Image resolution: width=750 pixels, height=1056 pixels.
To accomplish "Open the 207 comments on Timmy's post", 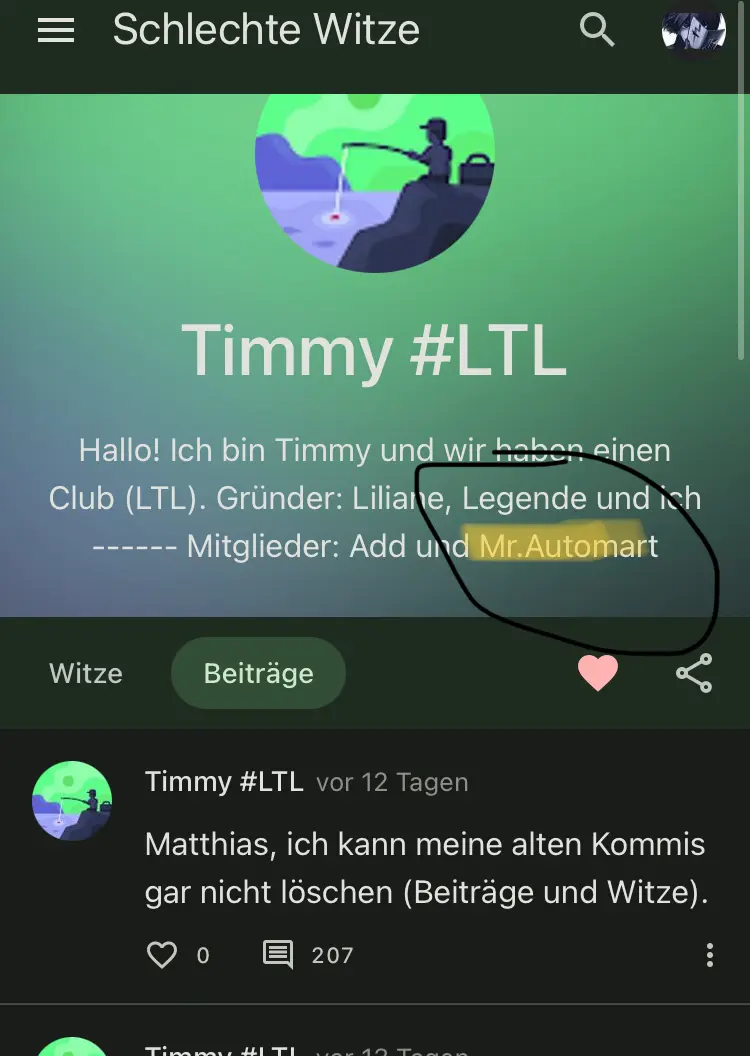I will tap(279, 955).
